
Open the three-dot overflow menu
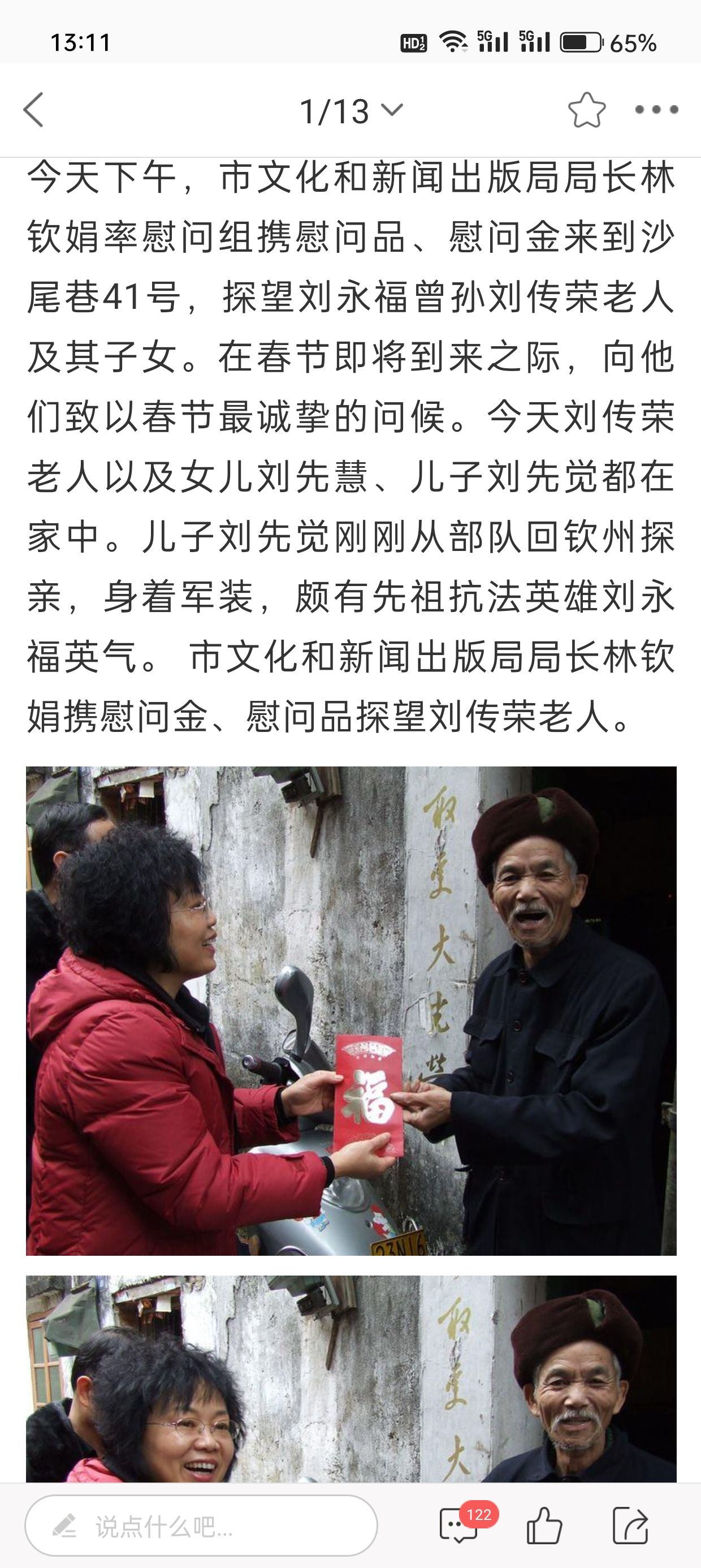(x=656, y=110)
